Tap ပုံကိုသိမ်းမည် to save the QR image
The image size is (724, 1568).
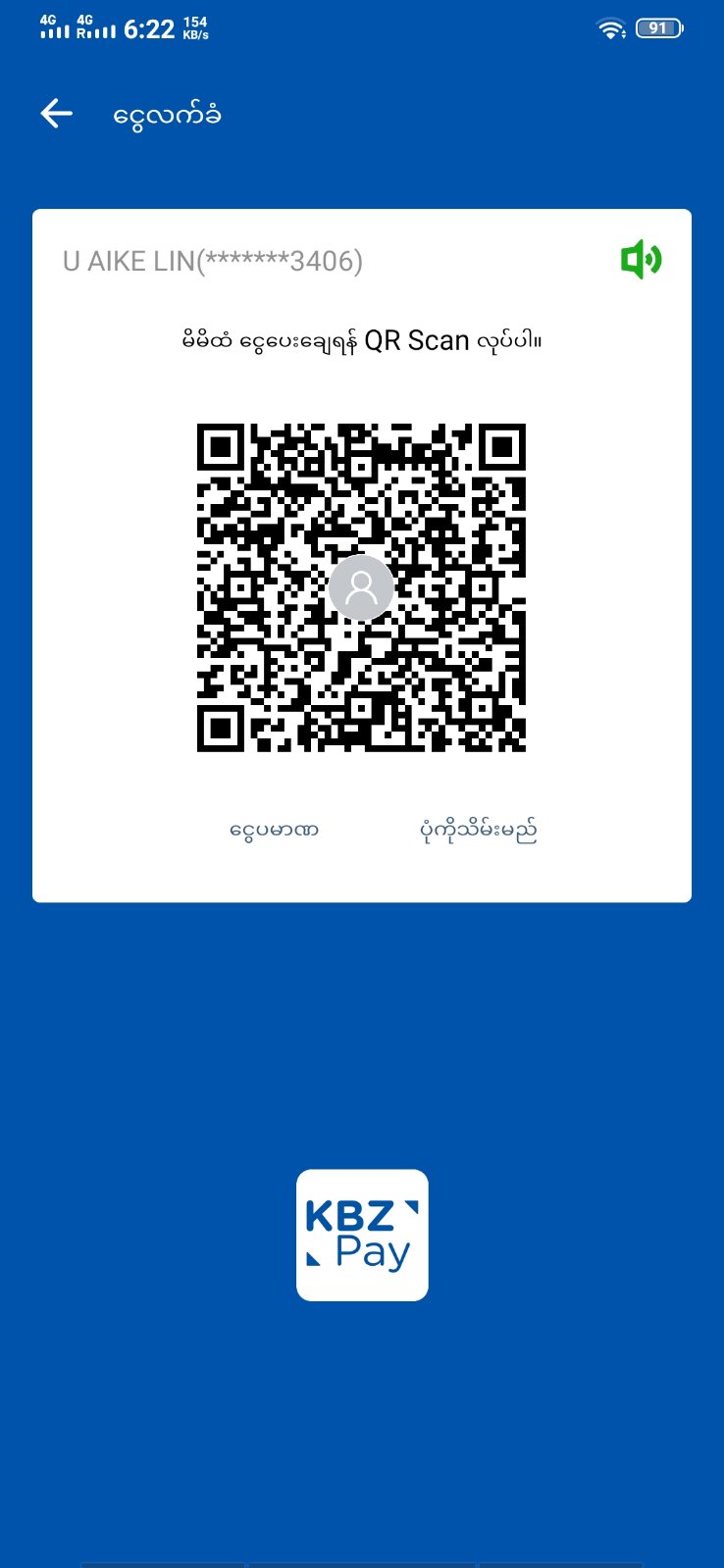[478, 831]
